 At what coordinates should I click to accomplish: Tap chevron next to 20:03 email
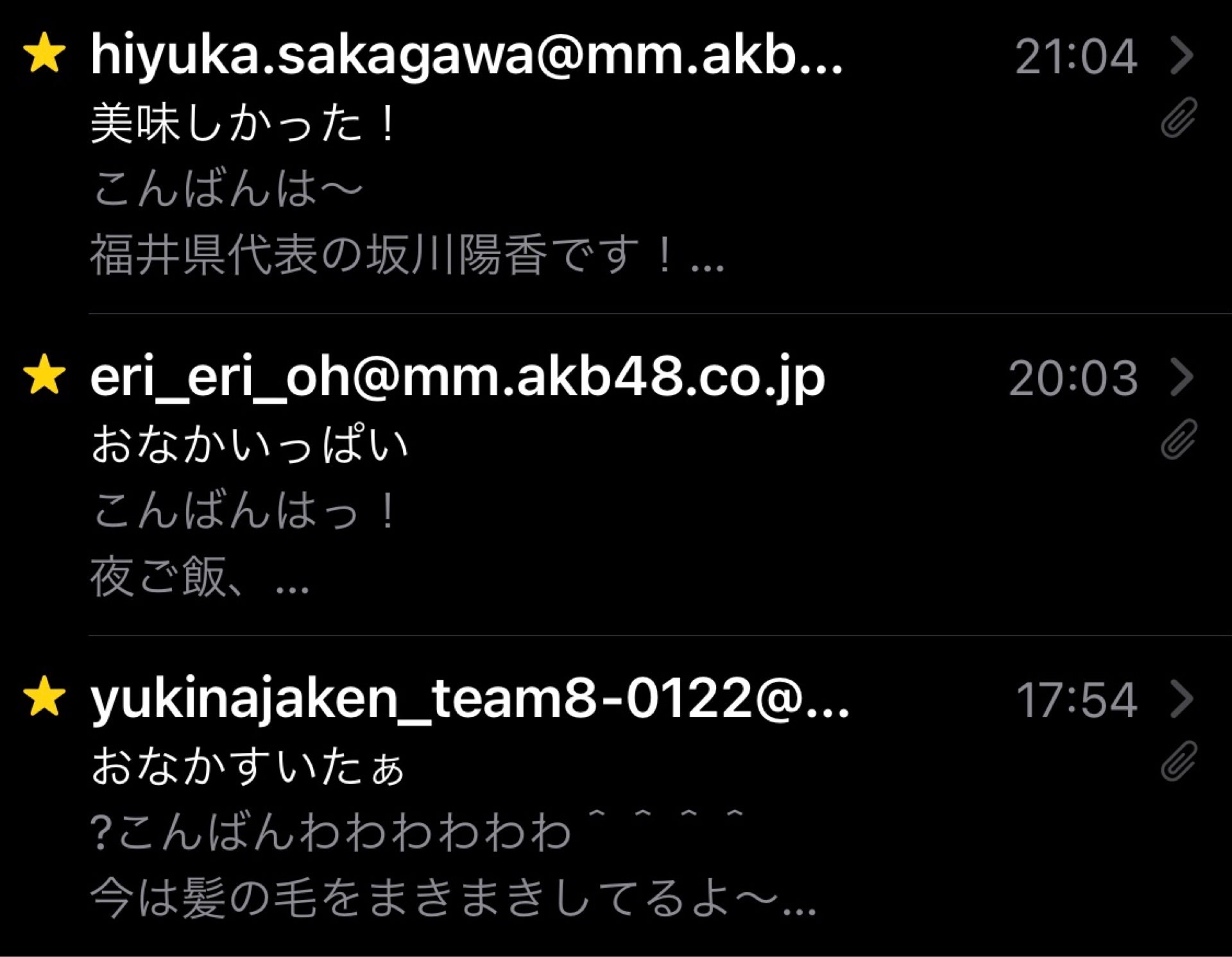(x=1181, y=377)
